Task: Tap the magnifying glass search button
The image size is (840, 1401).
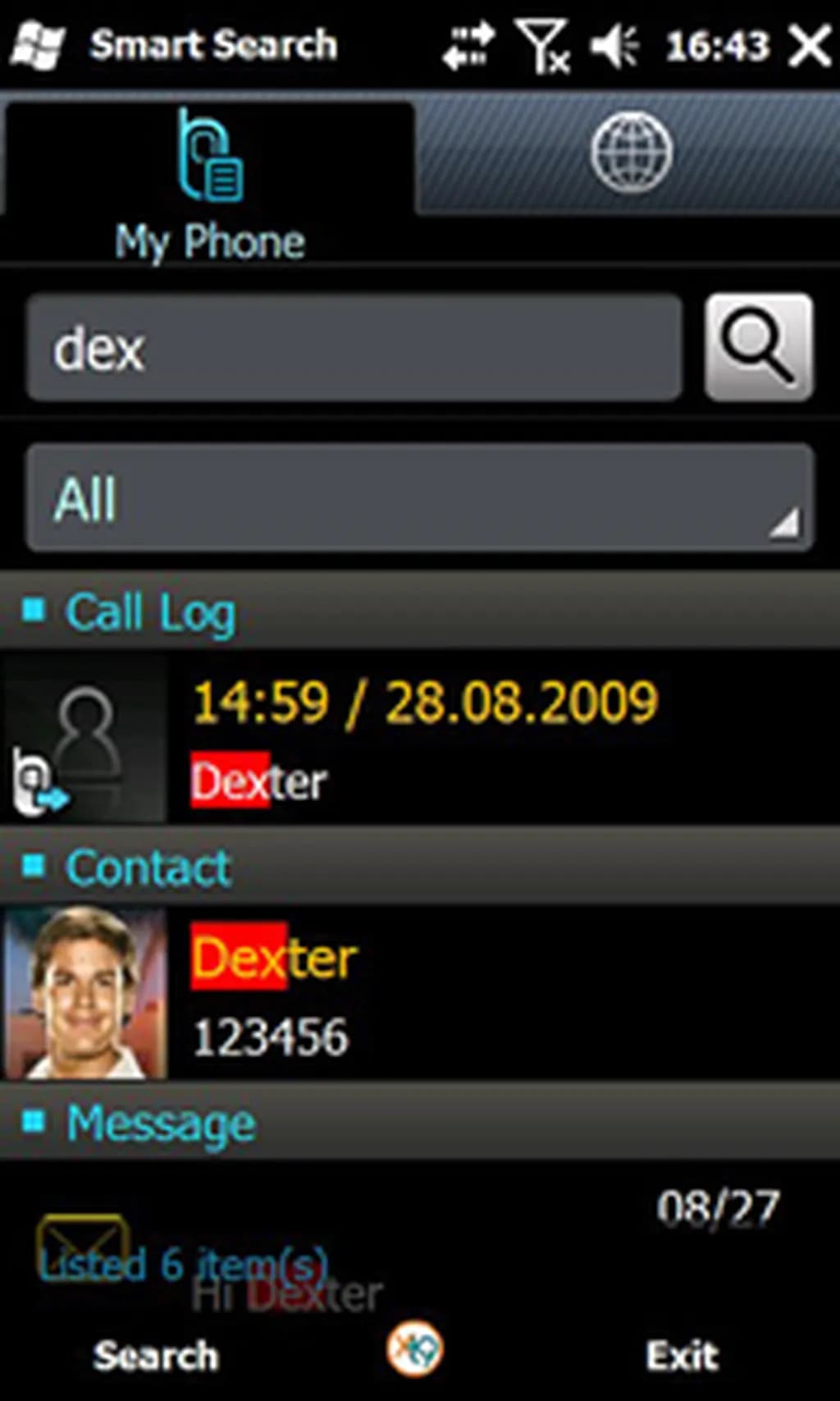Action: (759, 347)
